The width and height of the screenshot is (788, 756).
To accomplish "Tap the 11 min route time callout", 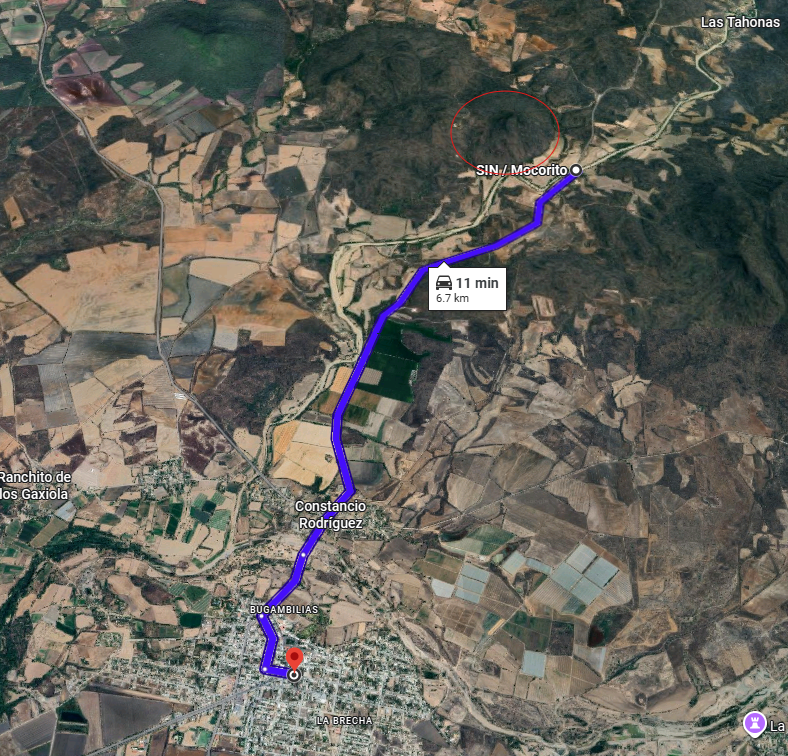I will [467, 289].
